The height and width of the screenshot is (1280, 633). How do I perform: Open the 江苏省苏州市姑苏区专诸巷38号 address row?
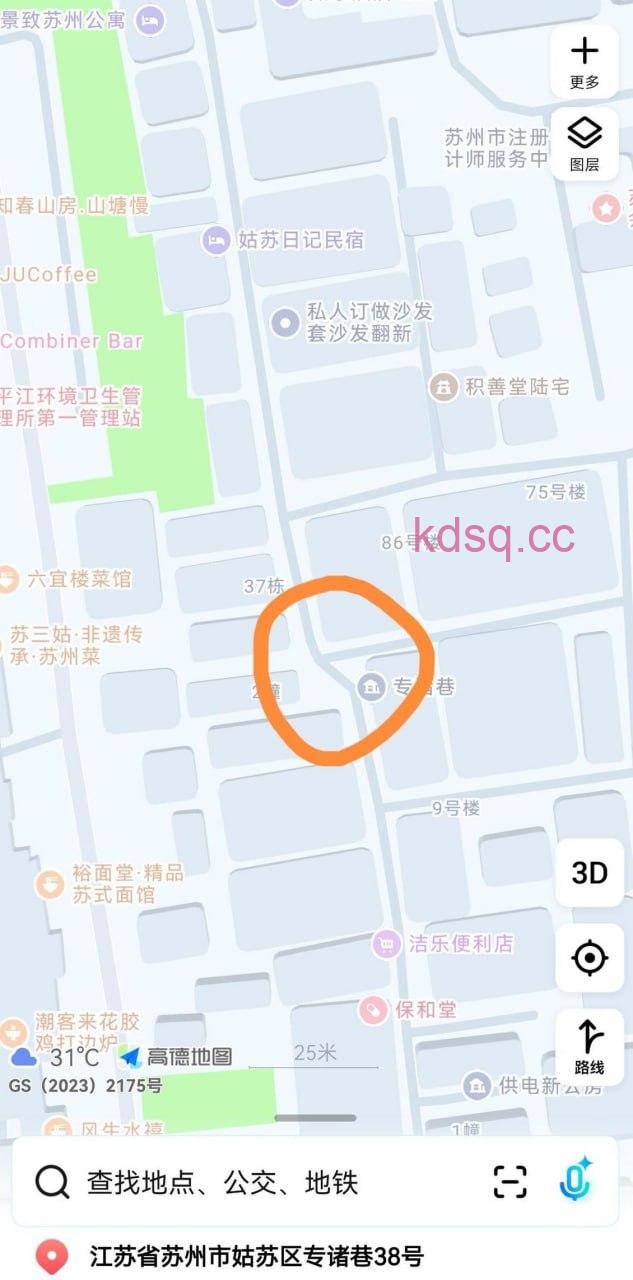256,1255
